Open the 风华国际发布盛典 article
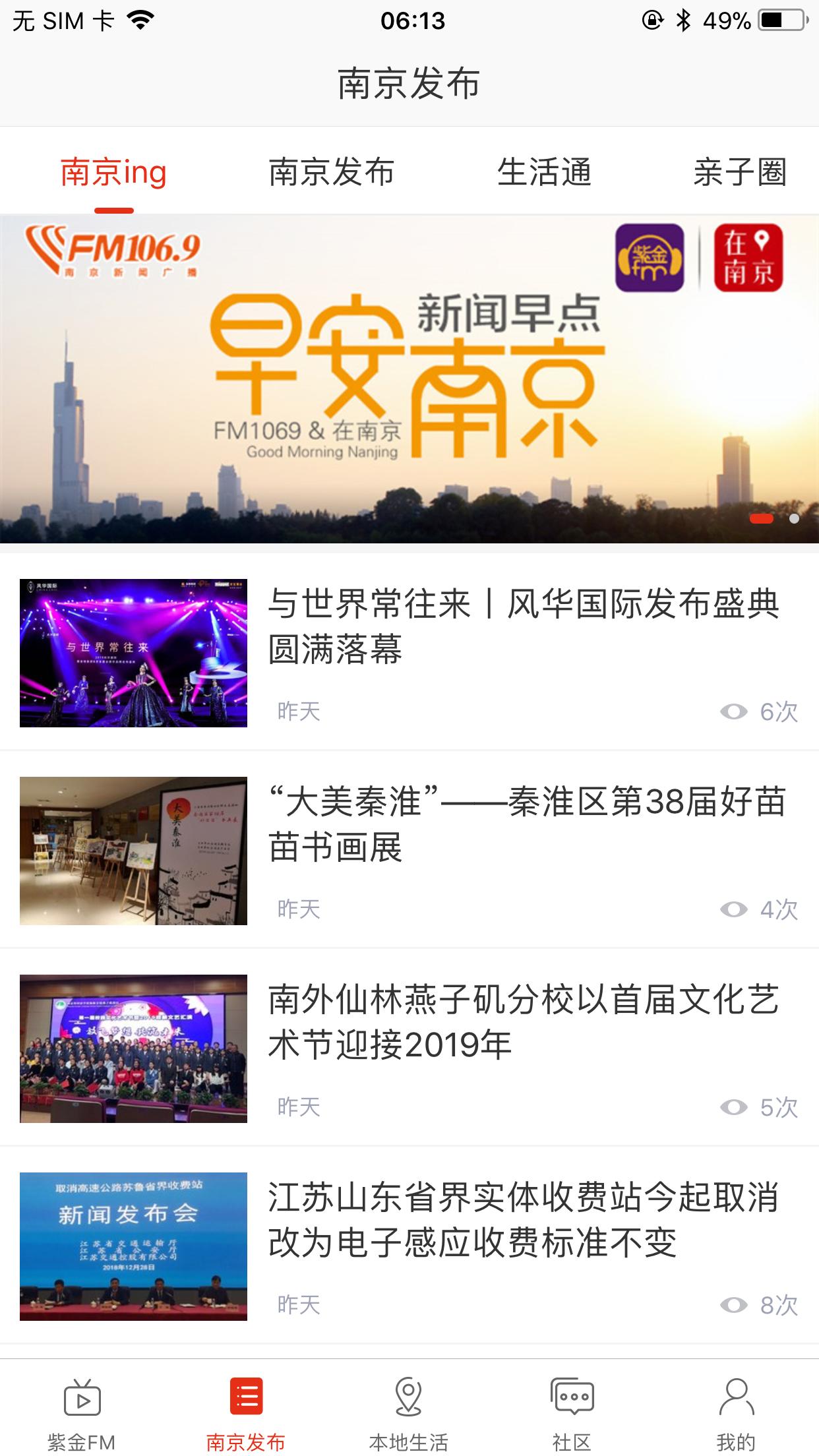The image size is (819, 1456). click(524, 626)
